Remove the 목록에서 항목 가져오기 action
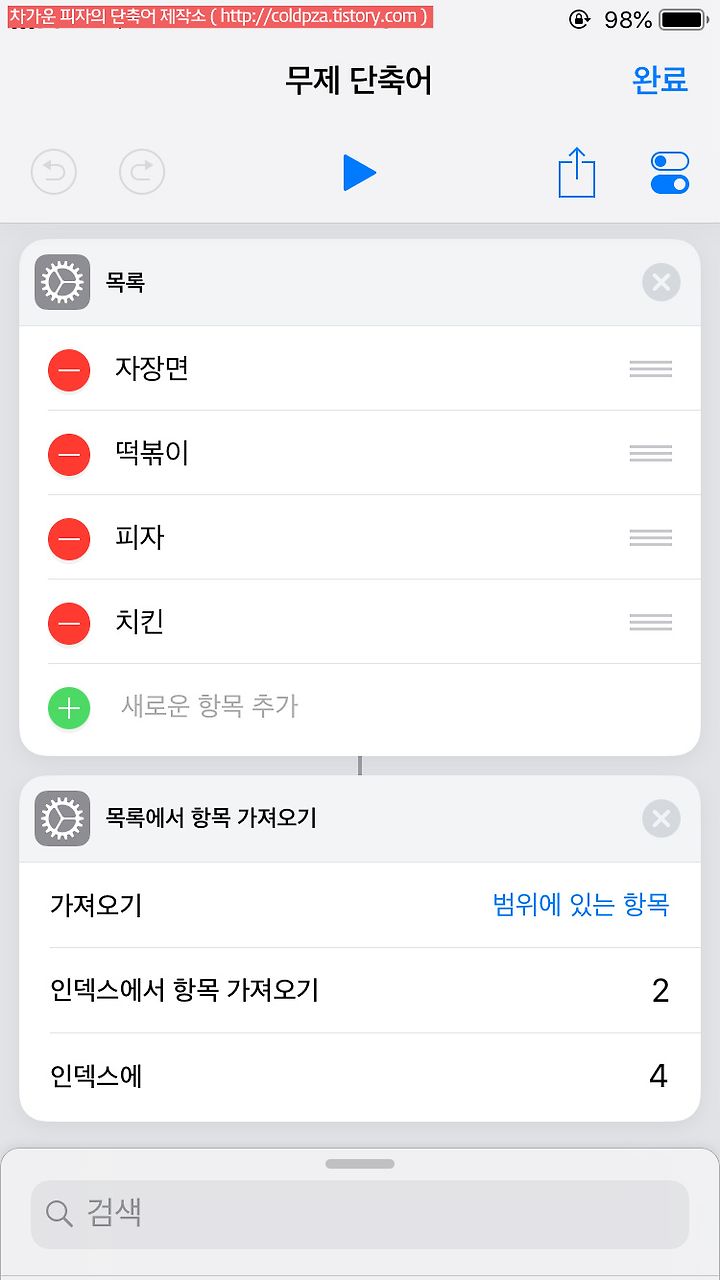 pyautogui.click(x=661, y=819)
